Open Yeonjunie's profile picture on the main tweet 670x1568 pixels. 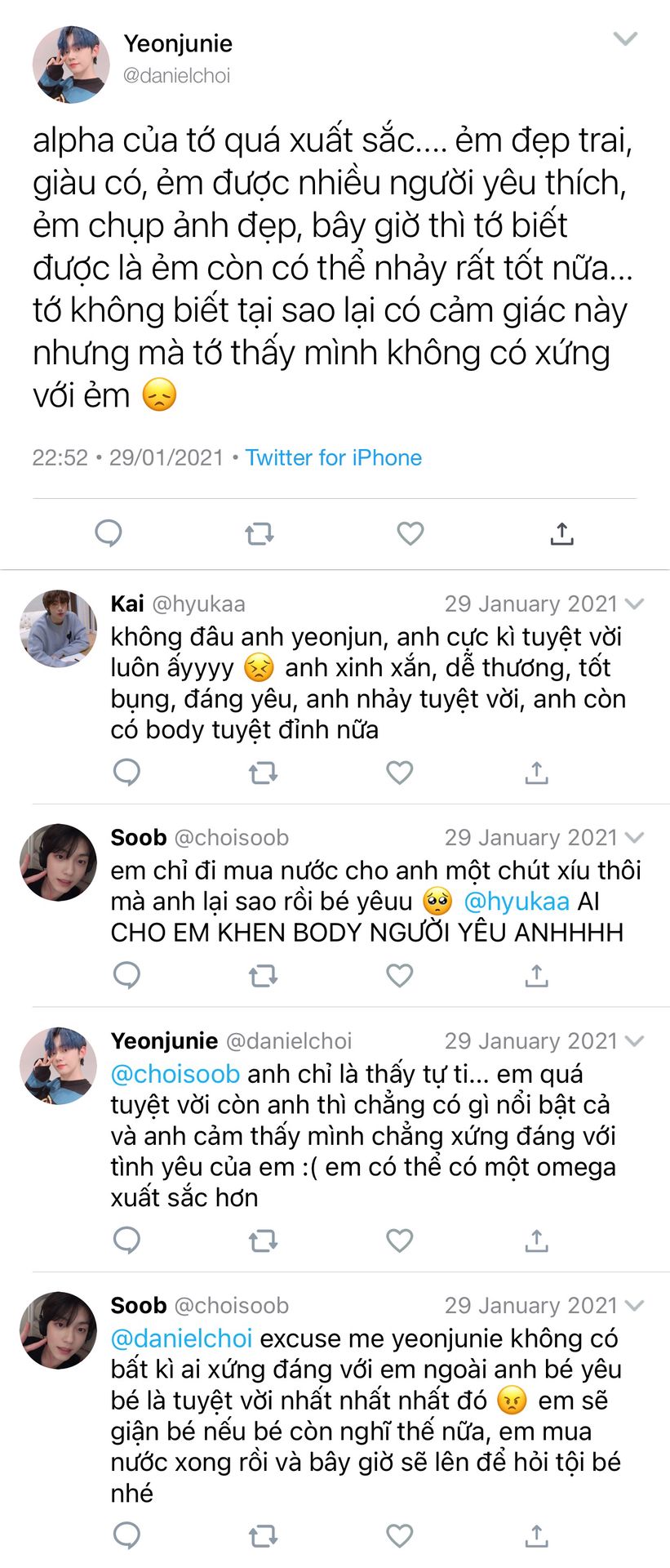coord(71,65)
